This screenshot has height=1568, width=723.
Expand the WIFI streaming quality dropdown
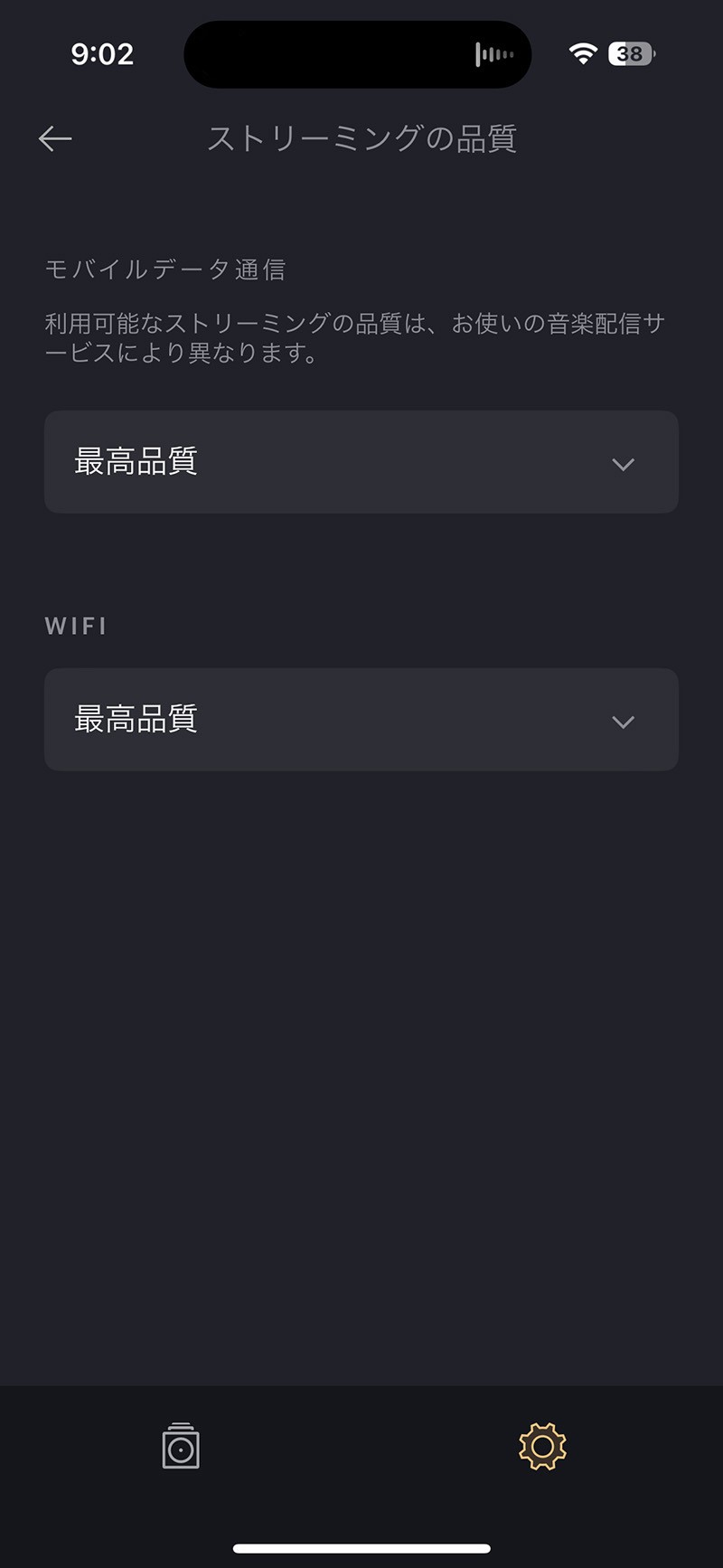[x=361, y=720]
